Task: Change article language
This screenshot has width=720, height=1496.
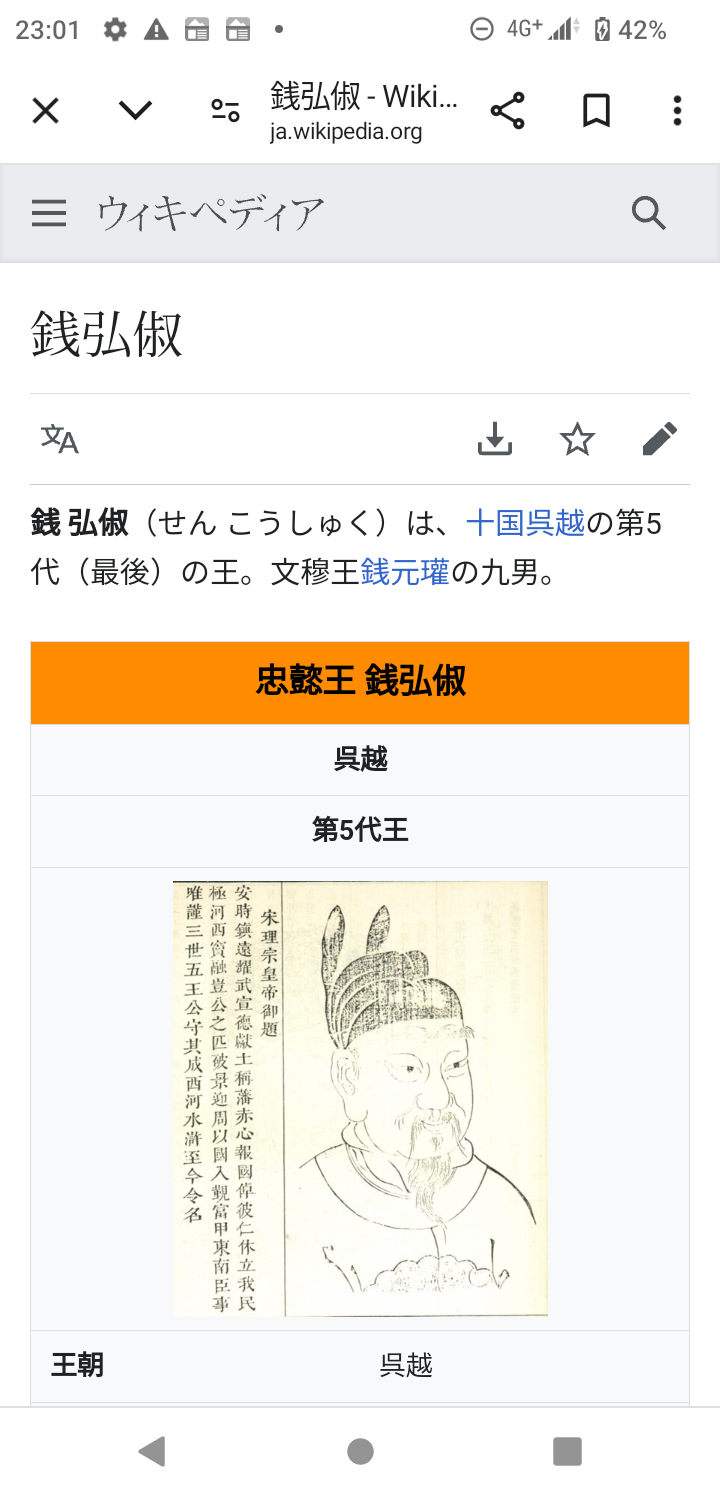Action: click(59, 439)
